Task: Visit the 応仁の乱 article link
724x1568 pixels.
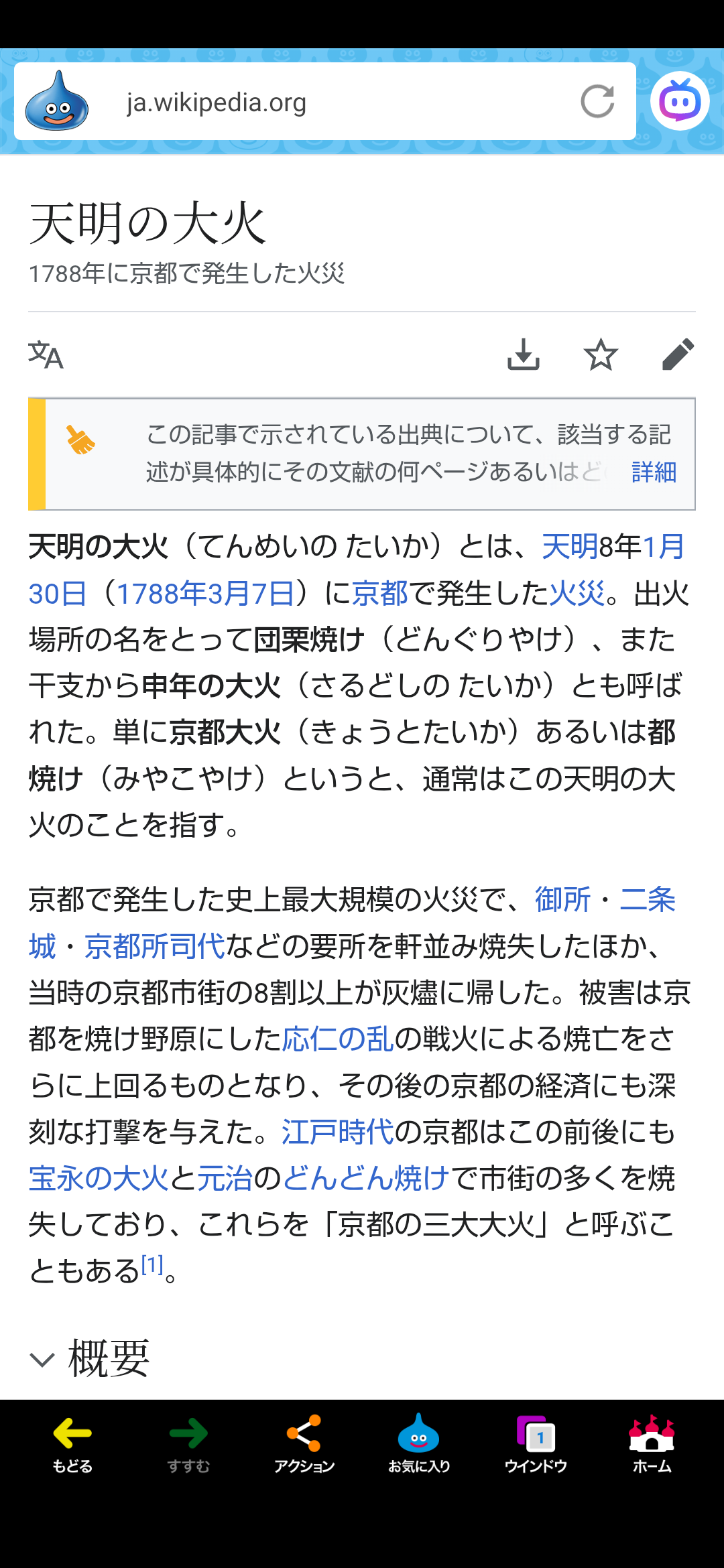Action: tap(337, 1039)
